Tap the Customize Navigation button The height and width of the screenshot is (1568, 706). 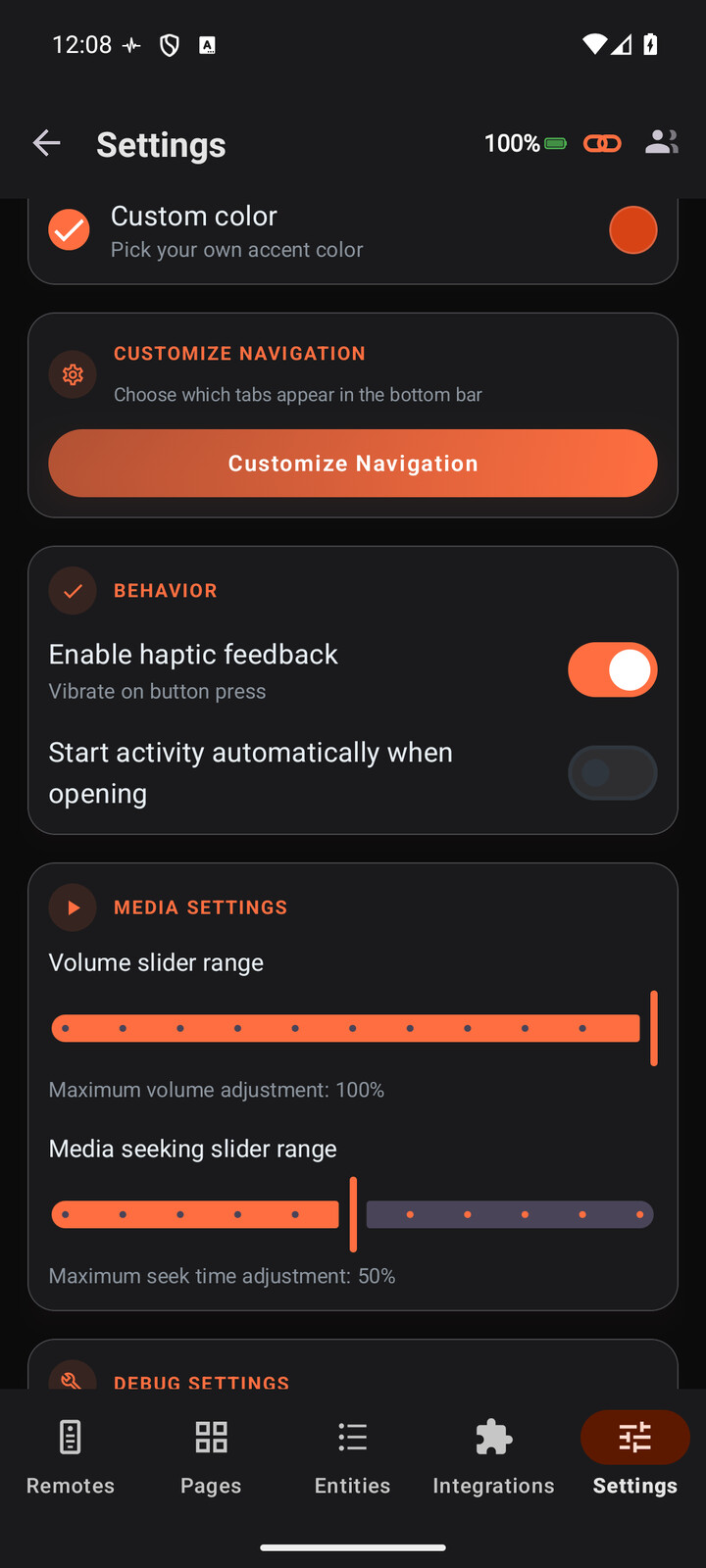353,464
